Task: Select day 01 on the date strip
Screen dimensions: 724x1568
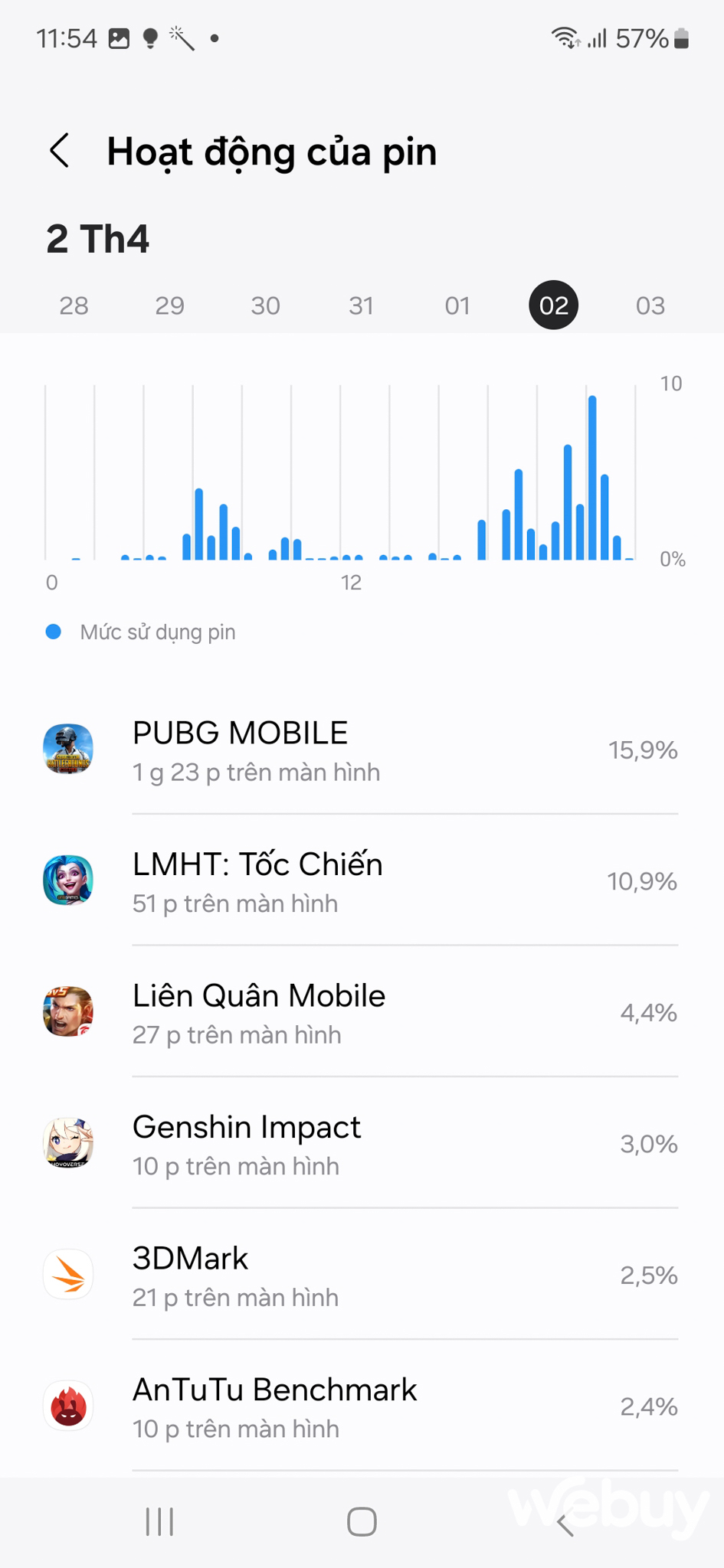Action: tap(457, 305)
